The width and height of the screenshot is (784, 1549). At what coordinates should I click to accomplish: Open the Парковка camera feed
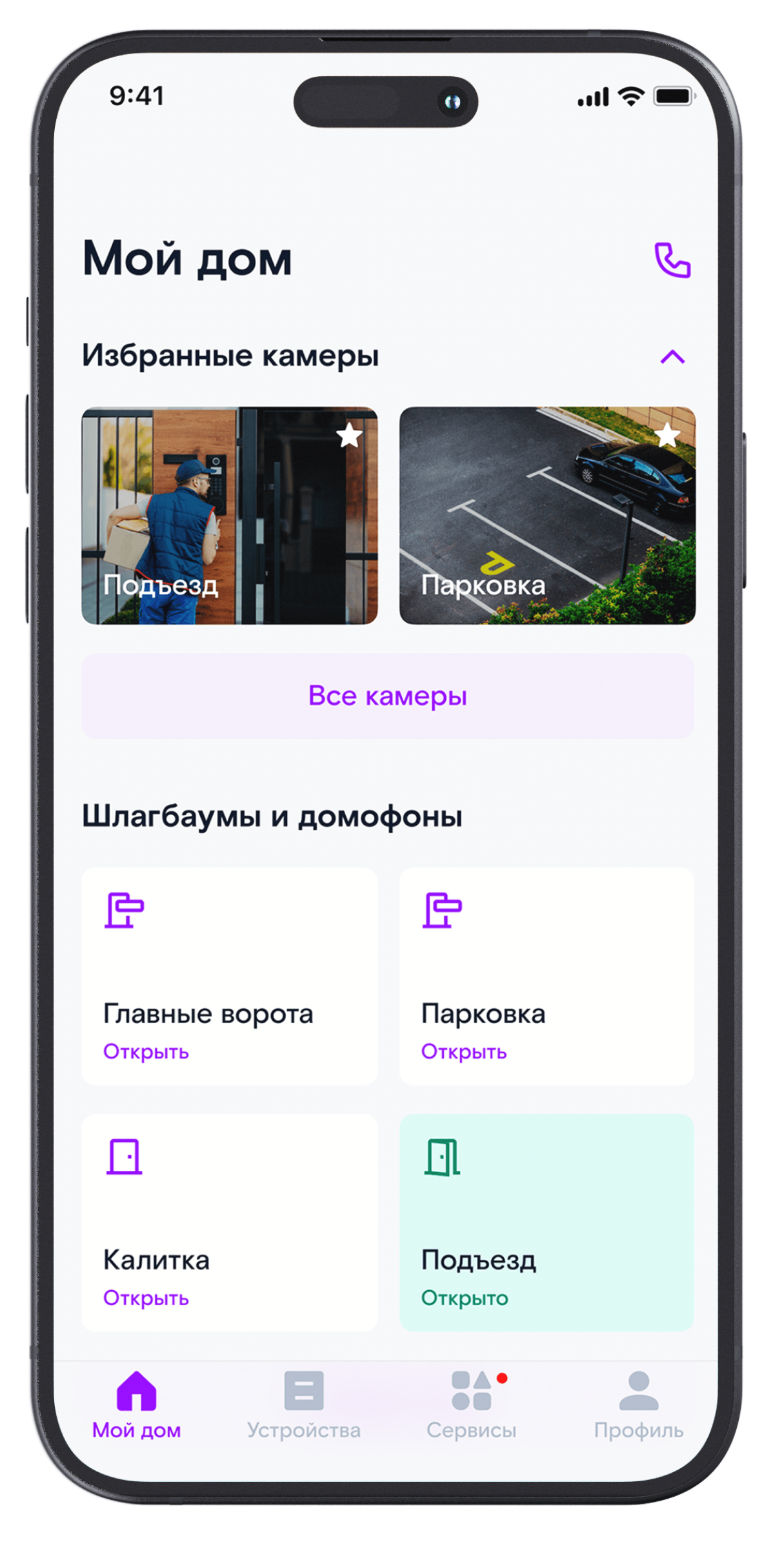point(547,516)
